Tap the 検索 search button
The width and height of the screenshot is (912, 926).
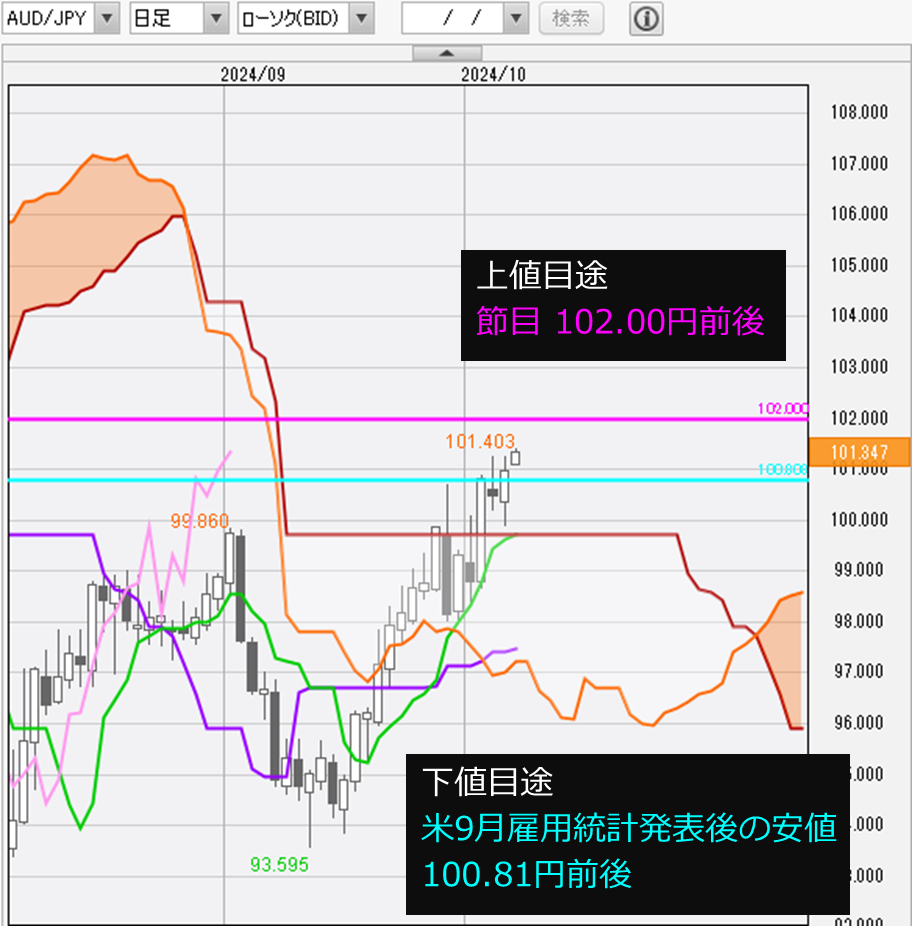[571, 18]
